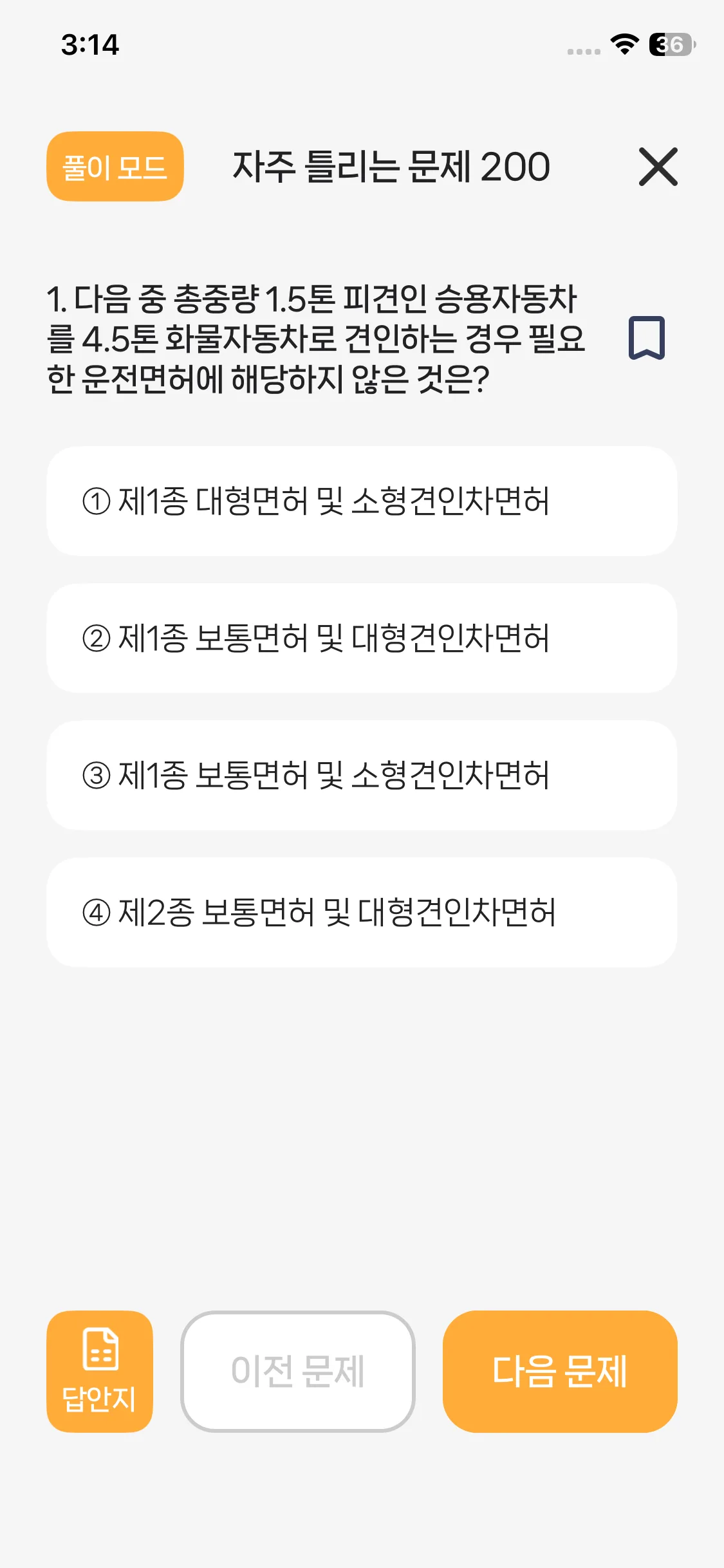This screenshot has height=1568, width=724.
Task: Bookmark question 1
Action: [x=646, y=338]
